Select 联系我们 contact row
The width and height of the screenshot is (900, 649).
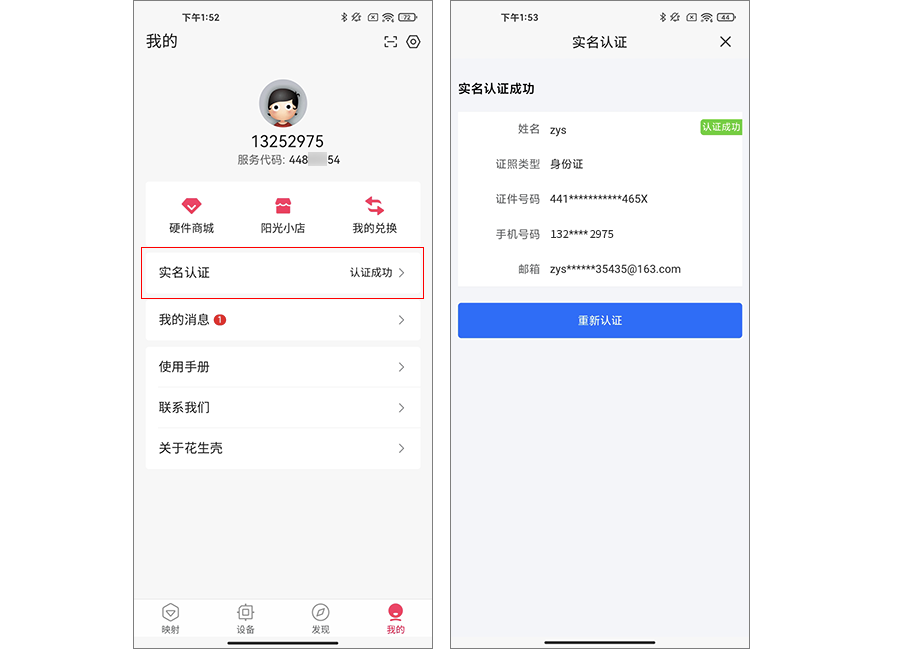pyautogui.click(x=283, y=408)
